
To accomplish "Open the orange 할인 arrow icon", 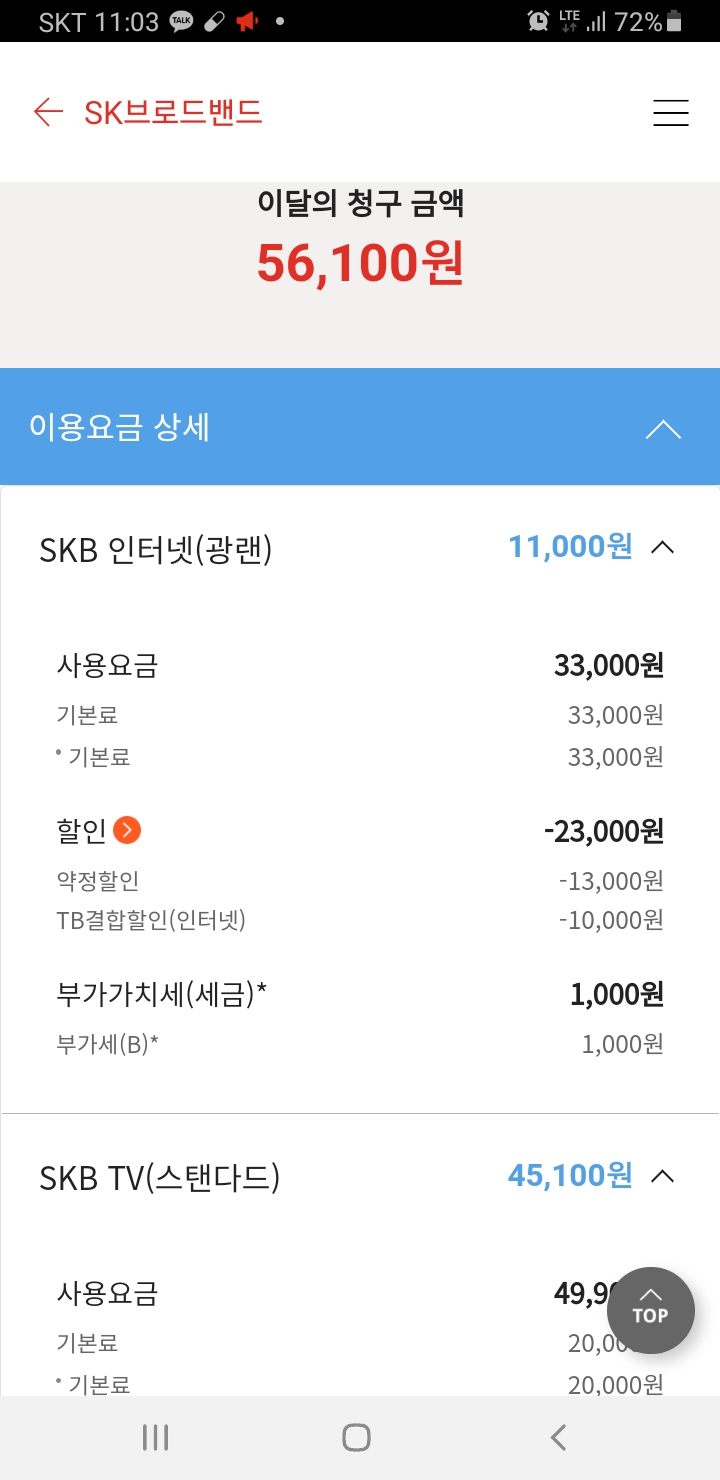I will point(127,830).
